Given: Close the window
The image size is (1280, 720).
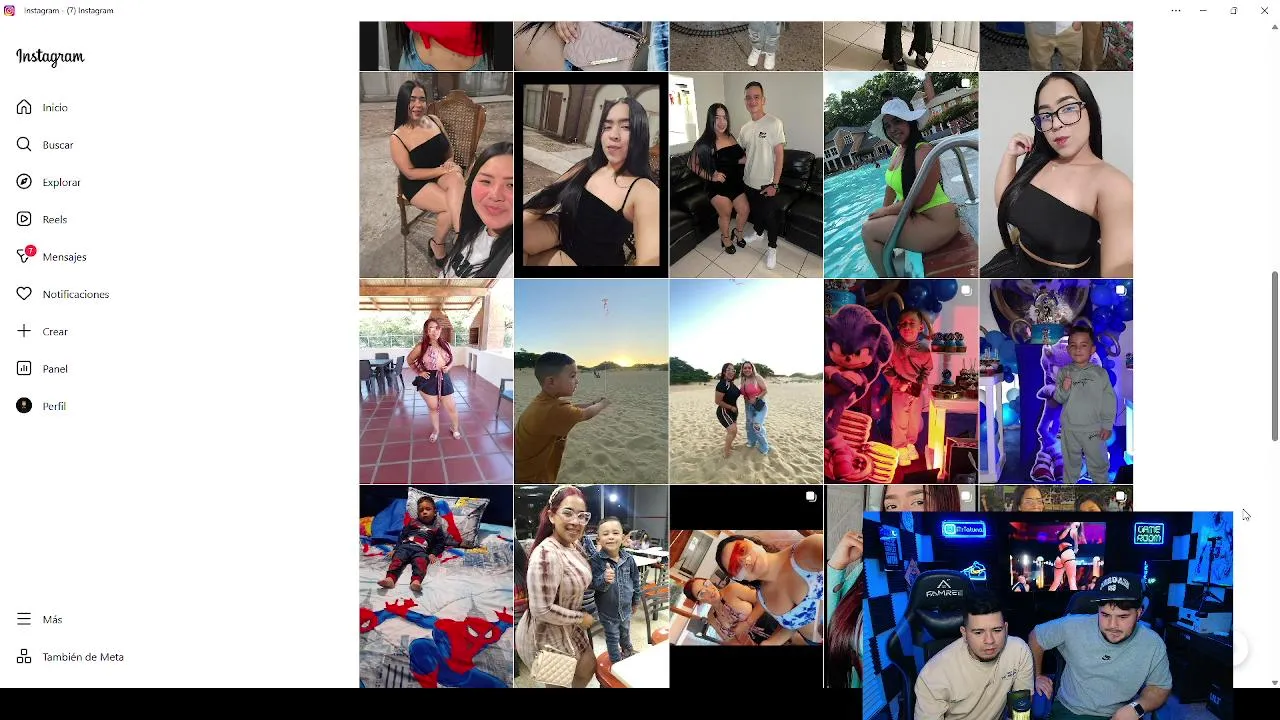Looking at the screenshot, I should coord(1264,10).
